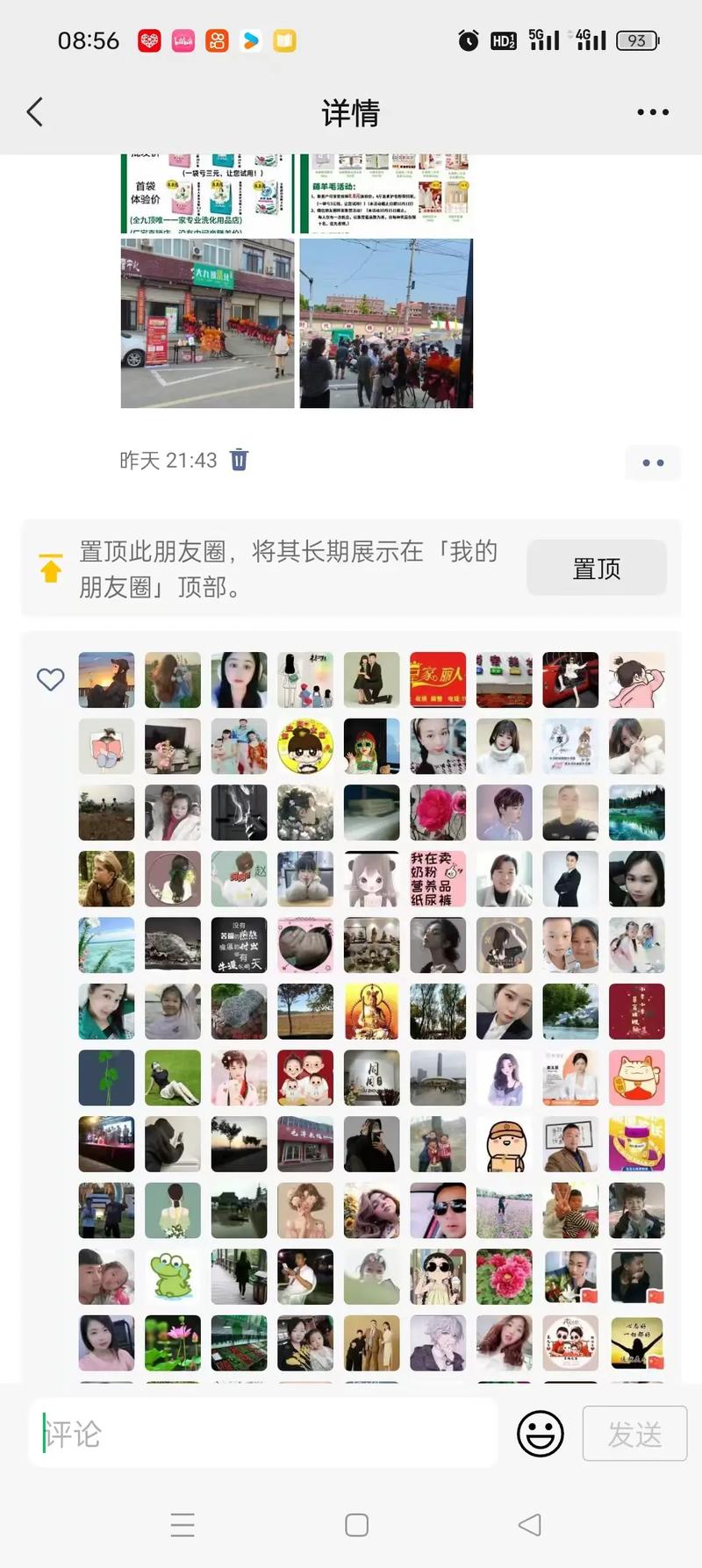Open the liker avatar with green frog cartoon
The width and height of the screenshot is (702, 1568).
pyautogui.click(x=173, y=1277)
